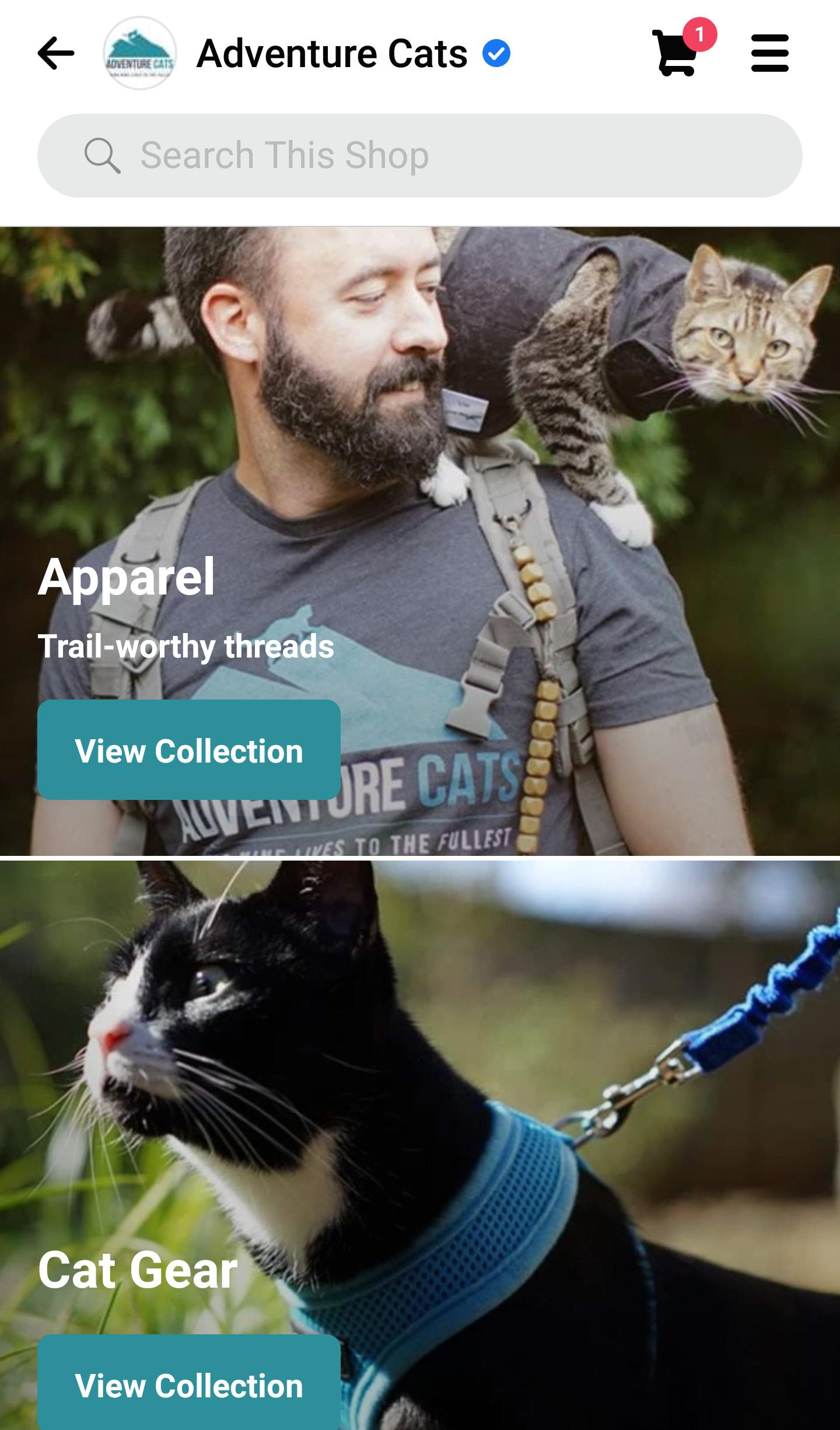Tap the teal View Collection button under Apparel
Screen dimensions: 840x1430
click(188, 750)
